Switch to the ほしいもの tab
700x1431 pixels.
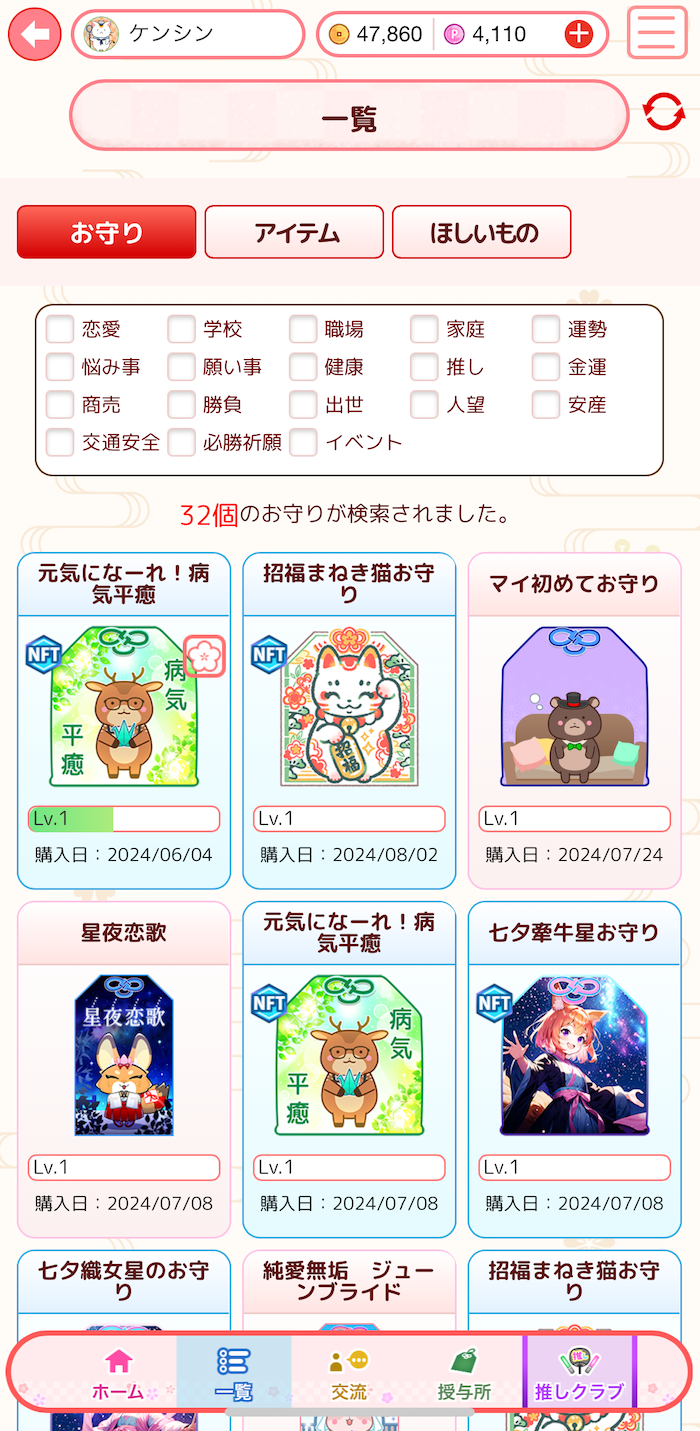481,233
